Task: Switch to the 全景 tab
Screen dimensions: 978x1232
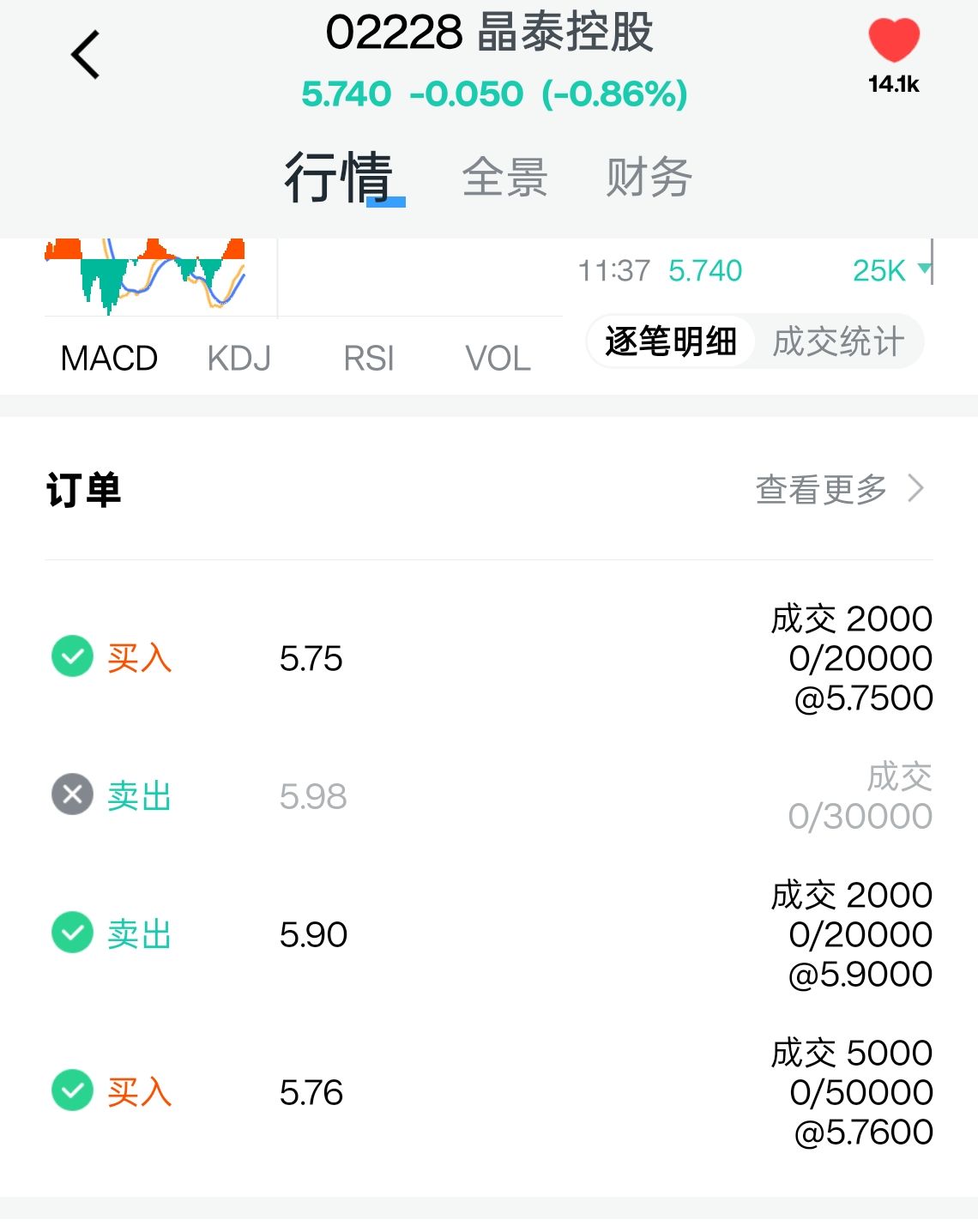Action: tap(504, 178)
